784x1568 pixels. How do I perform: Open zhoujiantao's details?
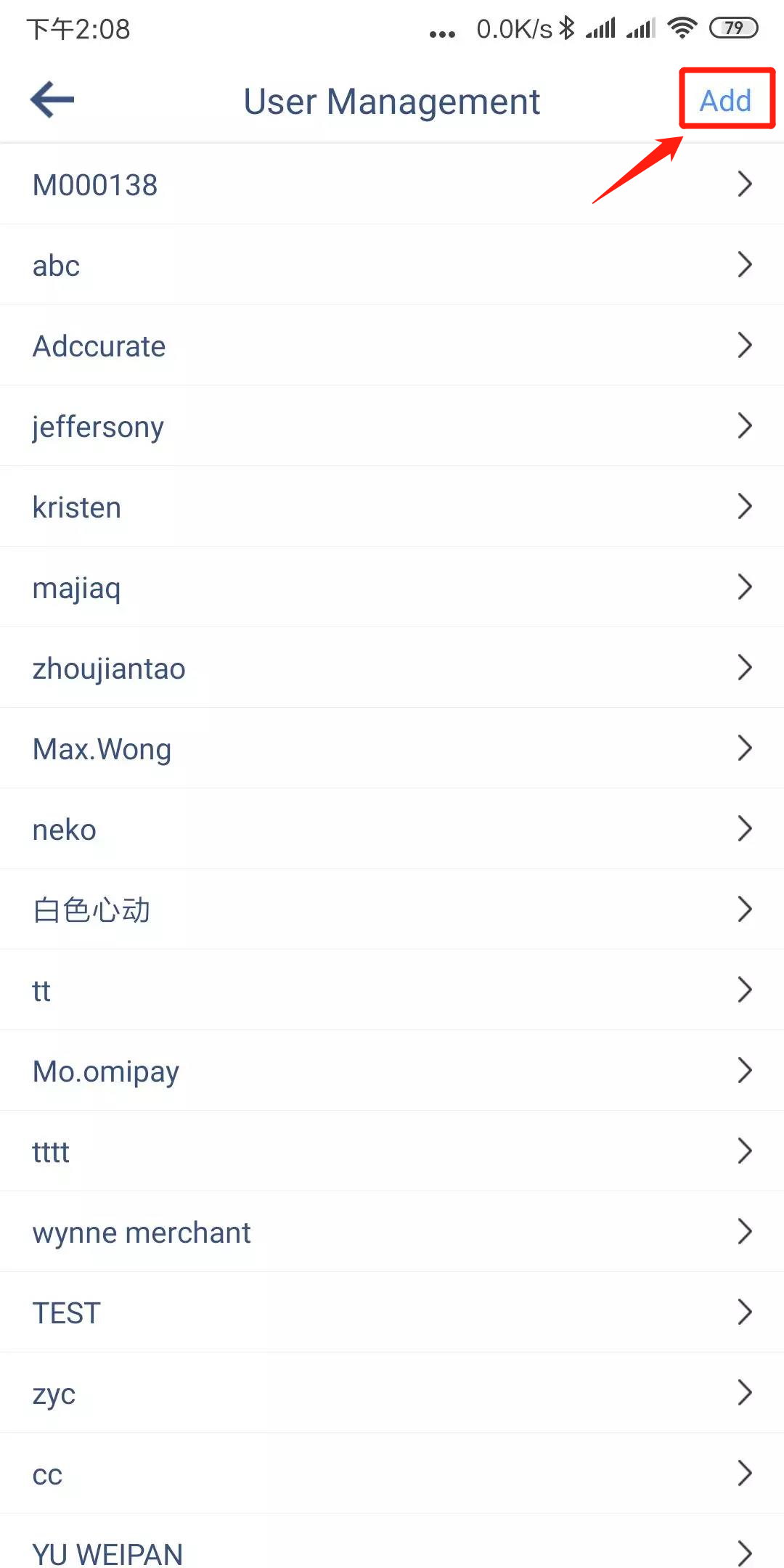[x=392, y=668]
